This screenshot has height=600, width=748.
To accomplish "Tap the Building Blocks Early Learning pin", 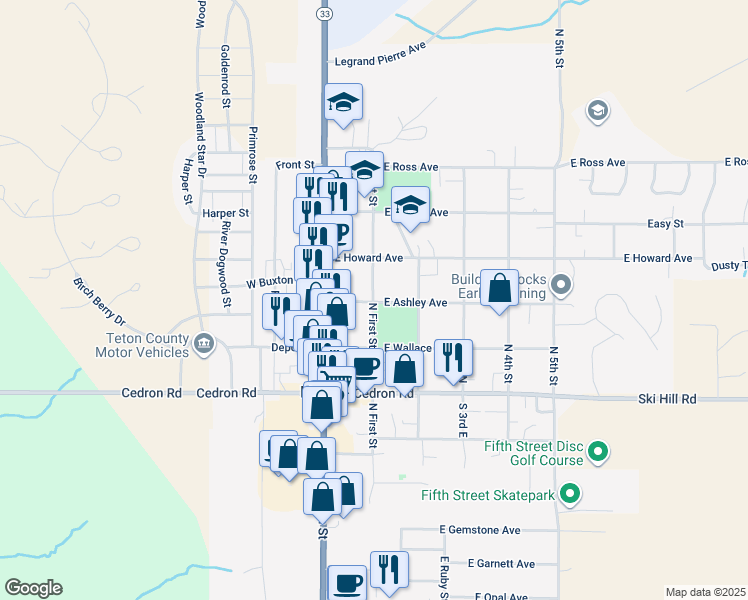I will 561,286.
